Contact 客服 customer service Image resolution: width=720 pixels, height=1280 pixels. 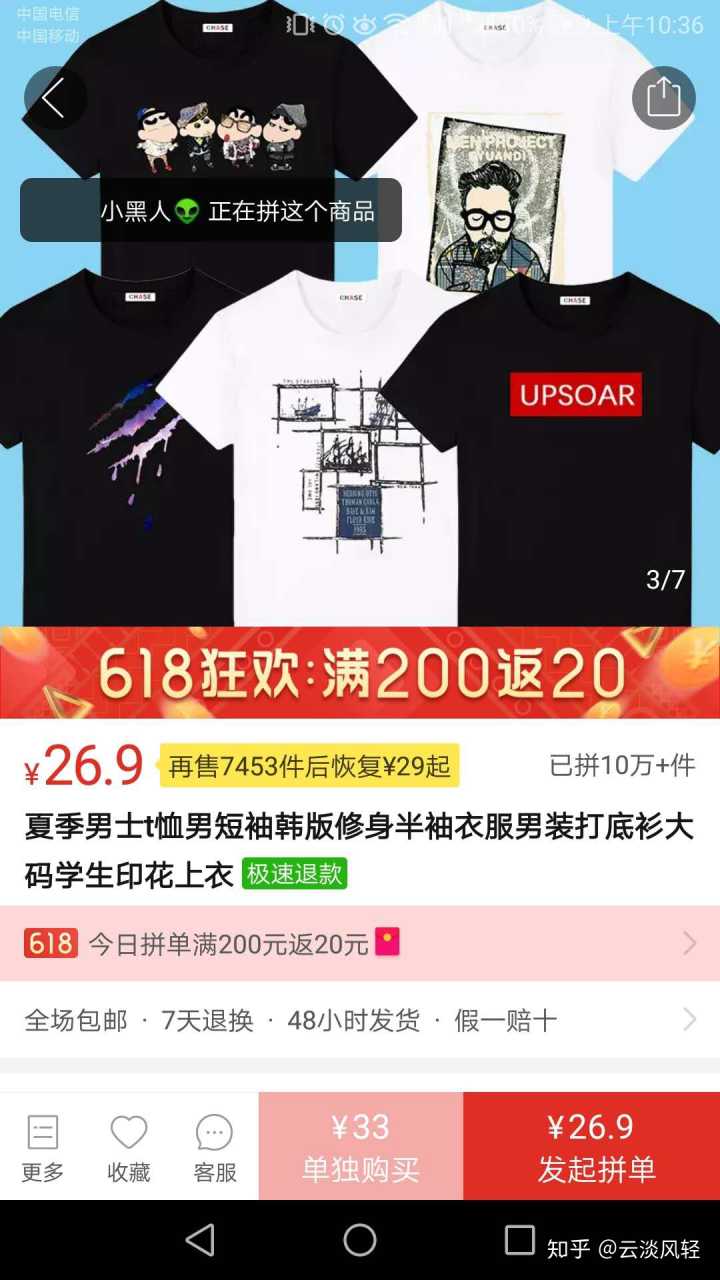click(x=215, y=1147)
